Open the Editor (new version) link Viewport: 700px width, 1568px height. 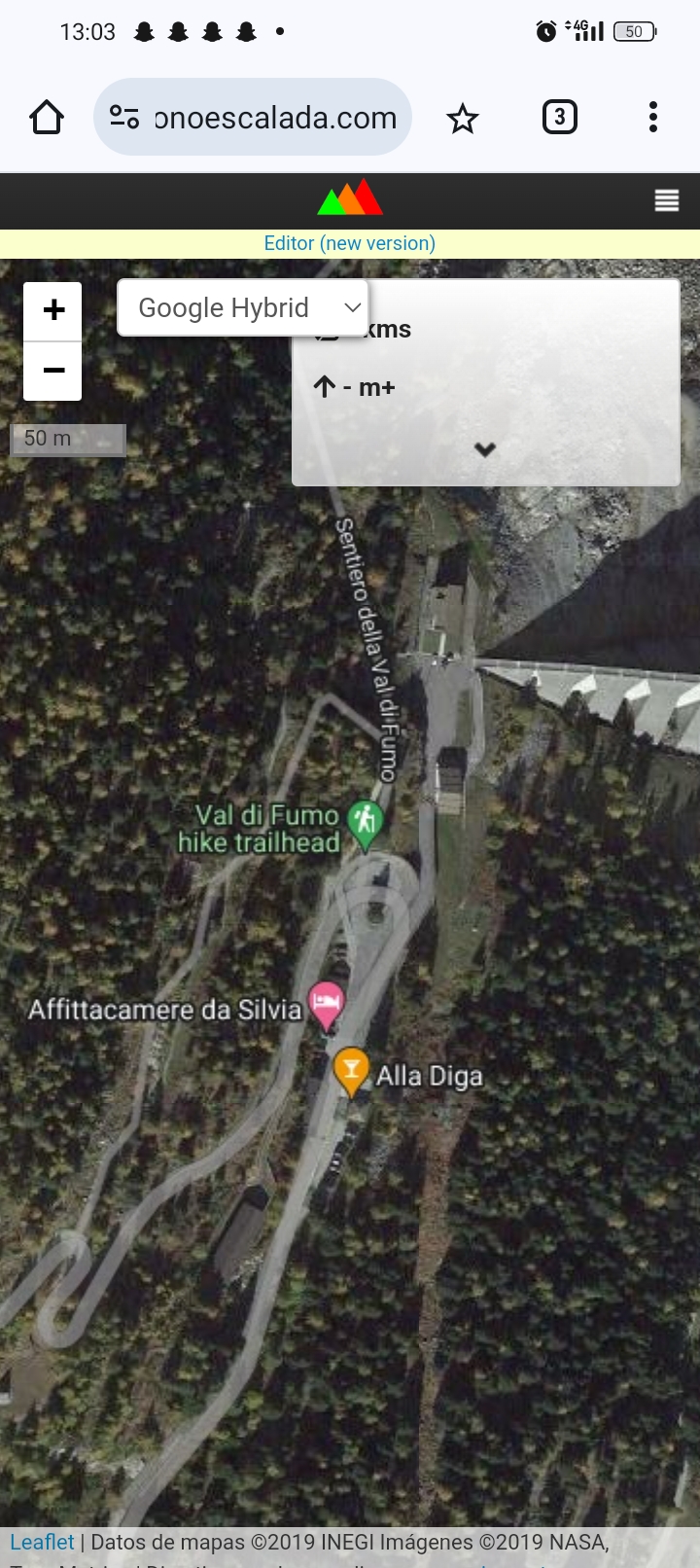tap(350, 243)
